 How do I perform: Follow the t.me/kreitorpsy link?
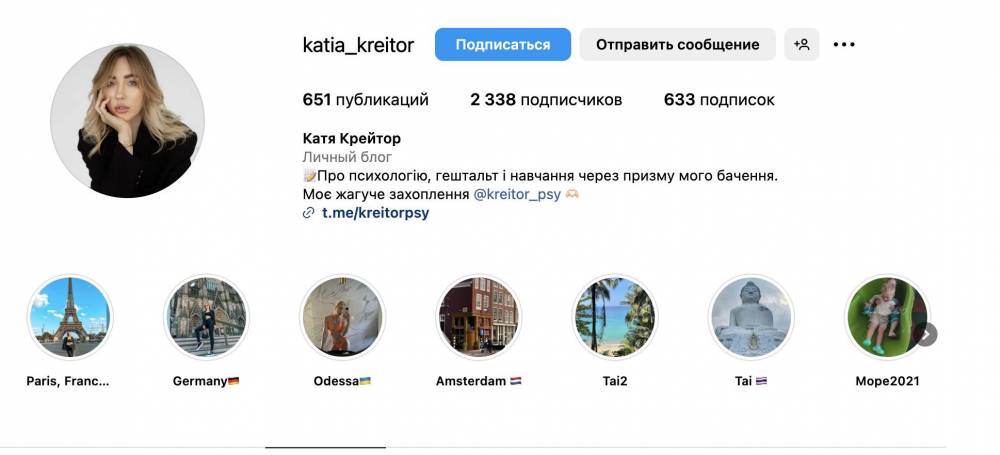coord(375,213)
